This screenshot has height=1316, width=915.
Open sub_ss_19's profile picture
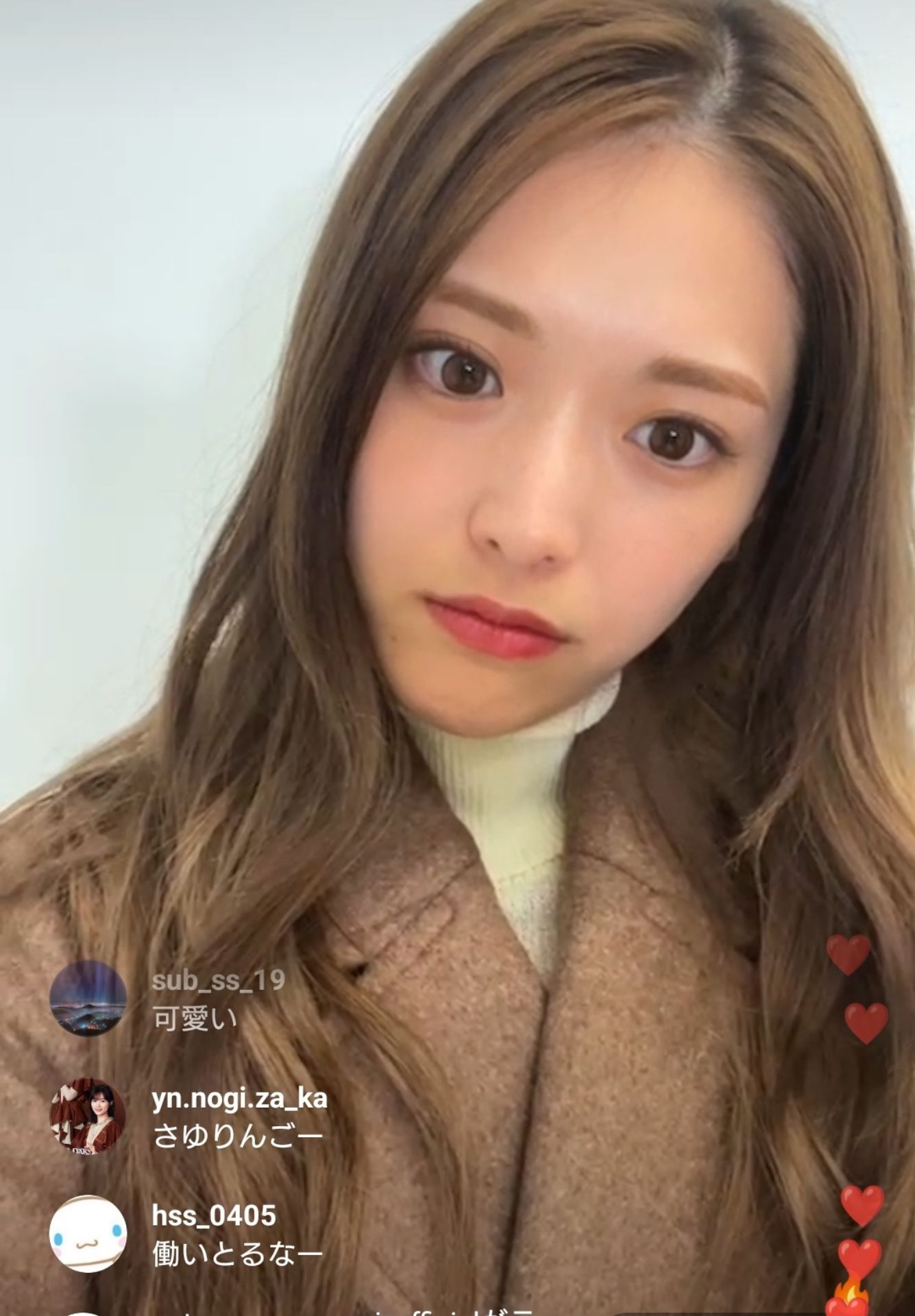[x=88, y=999]
